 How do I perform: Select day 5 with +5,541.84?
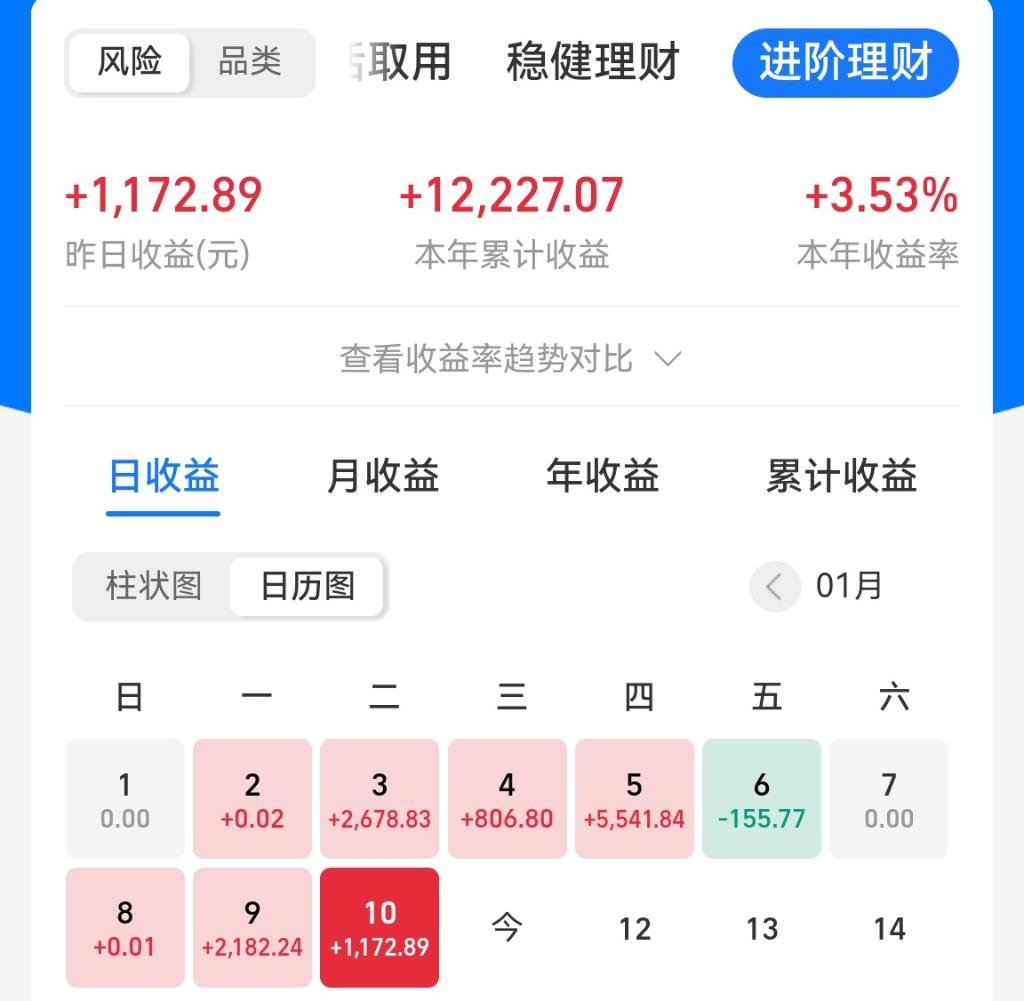click(634, 799)
